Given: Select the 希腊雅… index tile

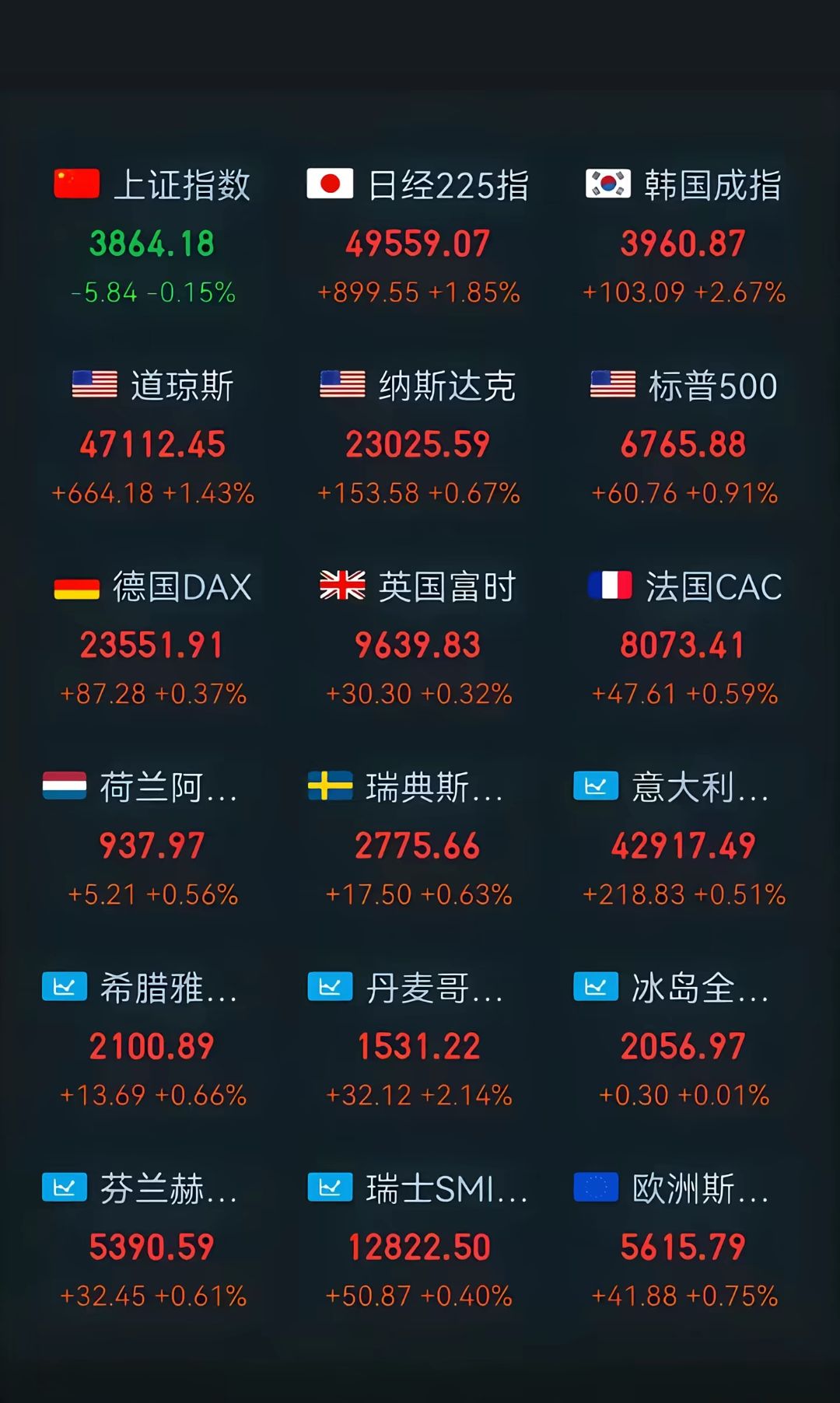Looking at the screenshot, I should tap(152, 1045).
